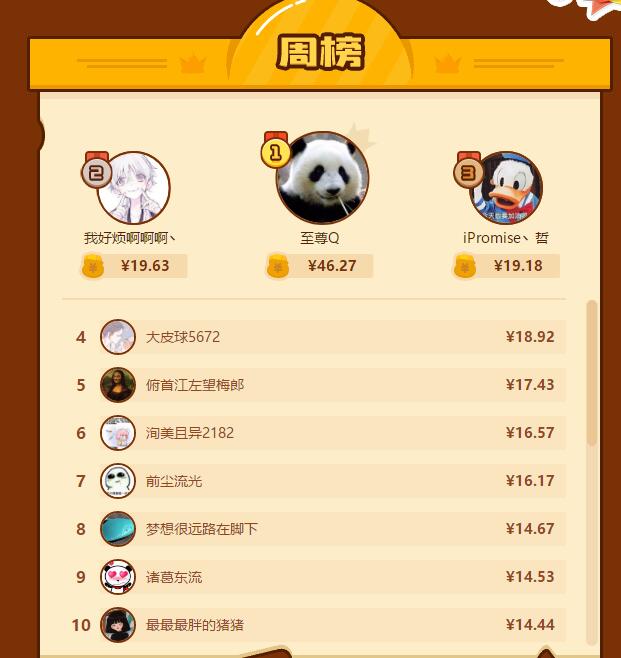The image size is (621, 658).
Task: Open rank 7 row 前尘流光
Action: tap(330, 481)
